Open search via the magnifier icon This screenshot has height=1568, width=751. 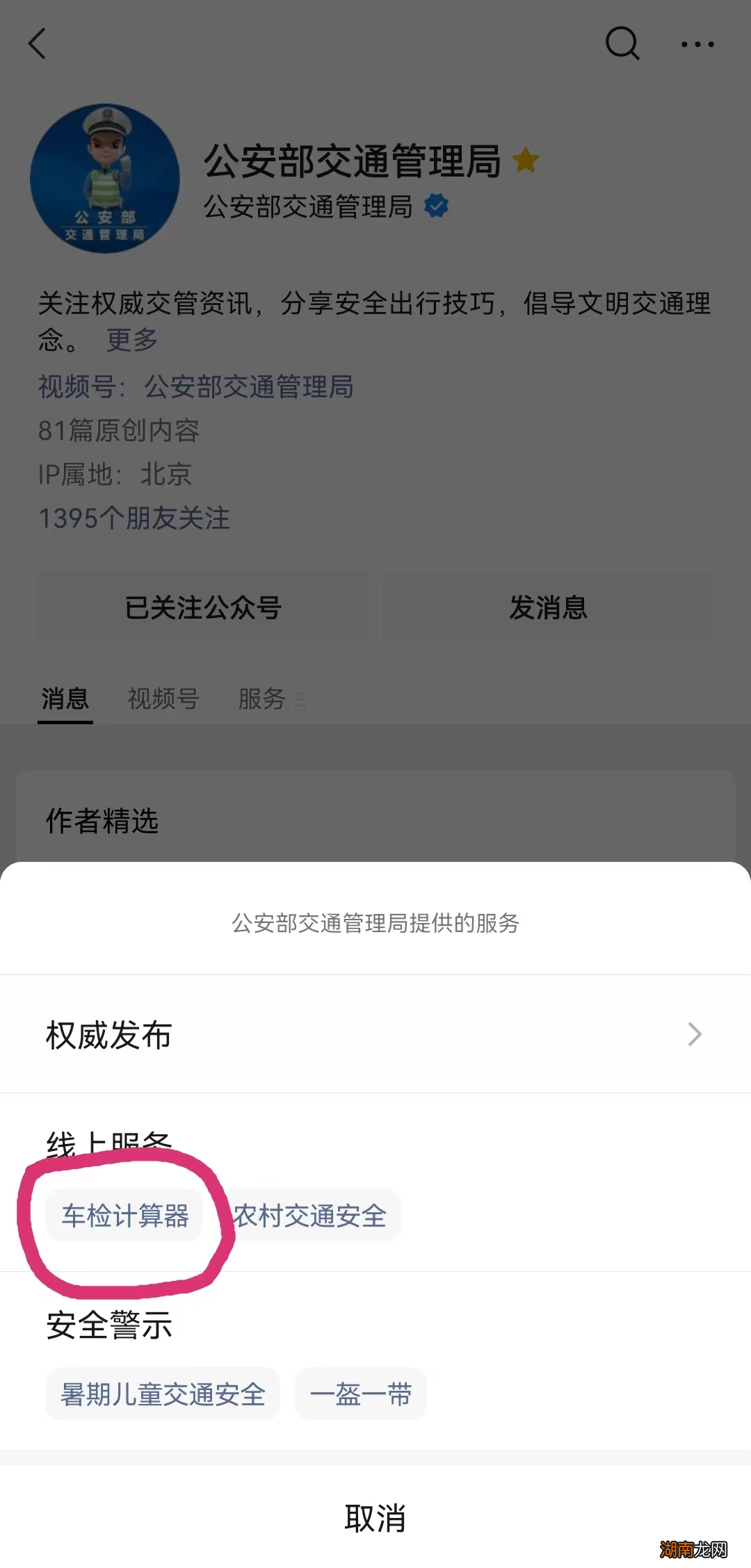click(622, 43)
